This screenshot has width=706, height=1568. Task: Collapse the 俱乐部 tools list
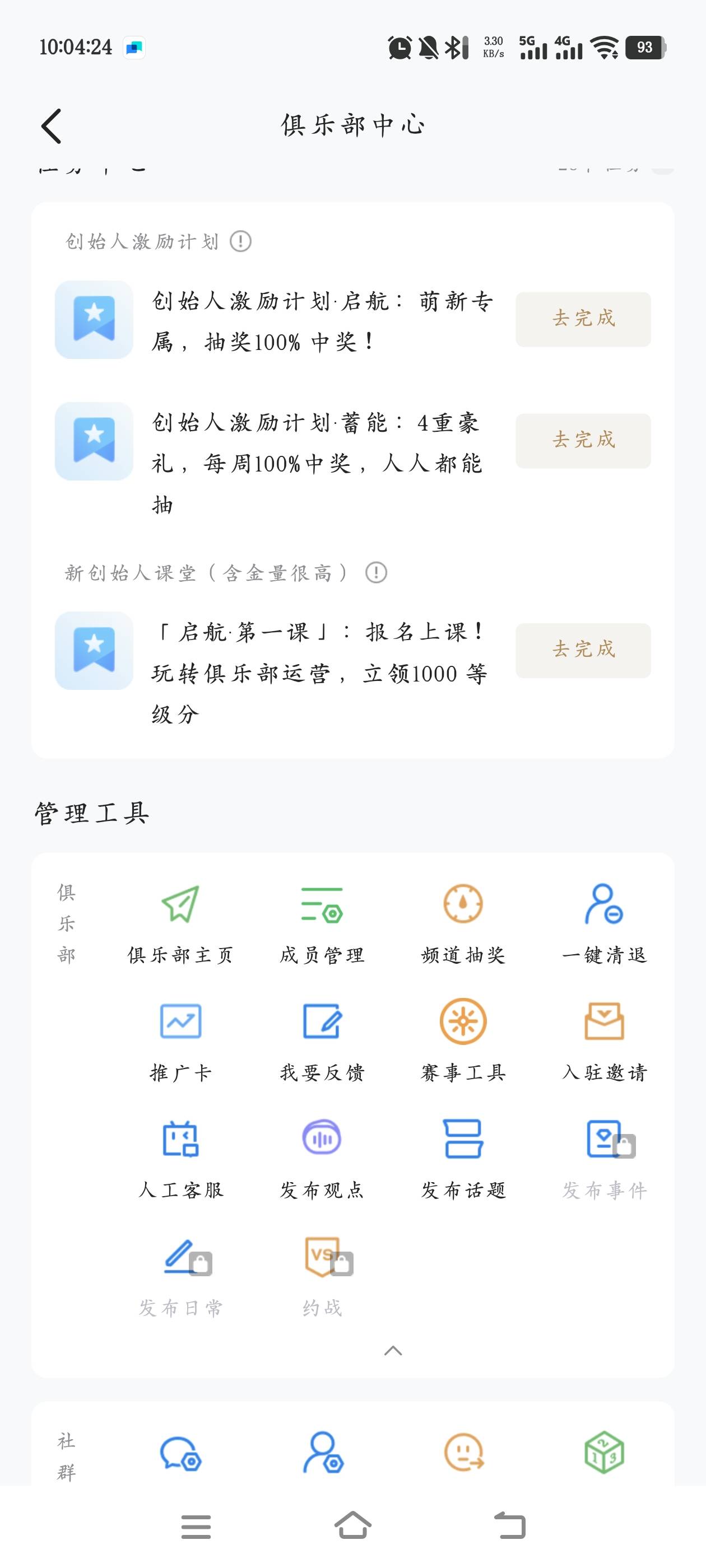pyautogui.click(x=393, y=1351)
